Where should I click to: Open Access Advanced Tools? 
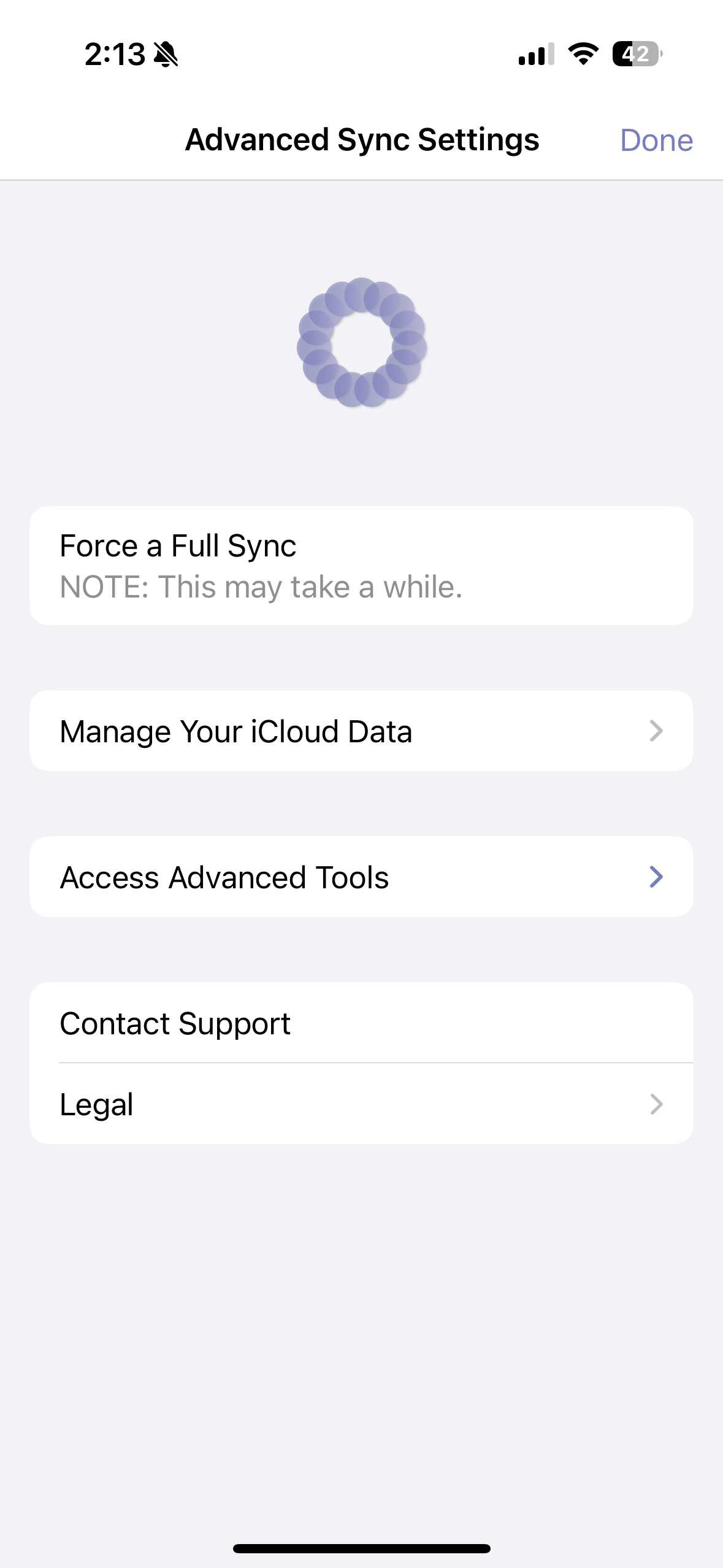tap(361, 877)
